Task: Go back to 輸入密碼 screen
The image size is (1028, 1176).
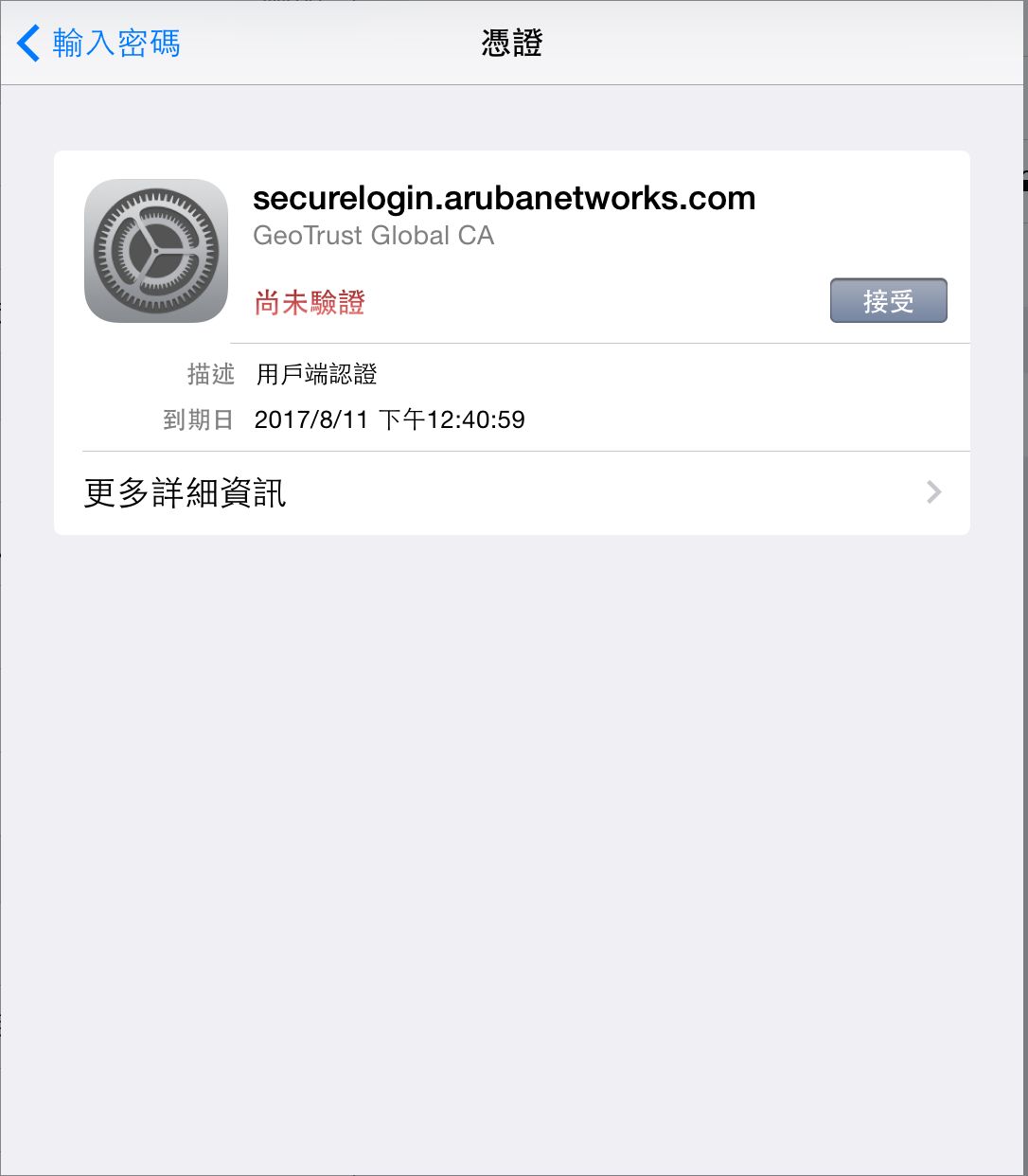Action: click(x=98, y=44)
